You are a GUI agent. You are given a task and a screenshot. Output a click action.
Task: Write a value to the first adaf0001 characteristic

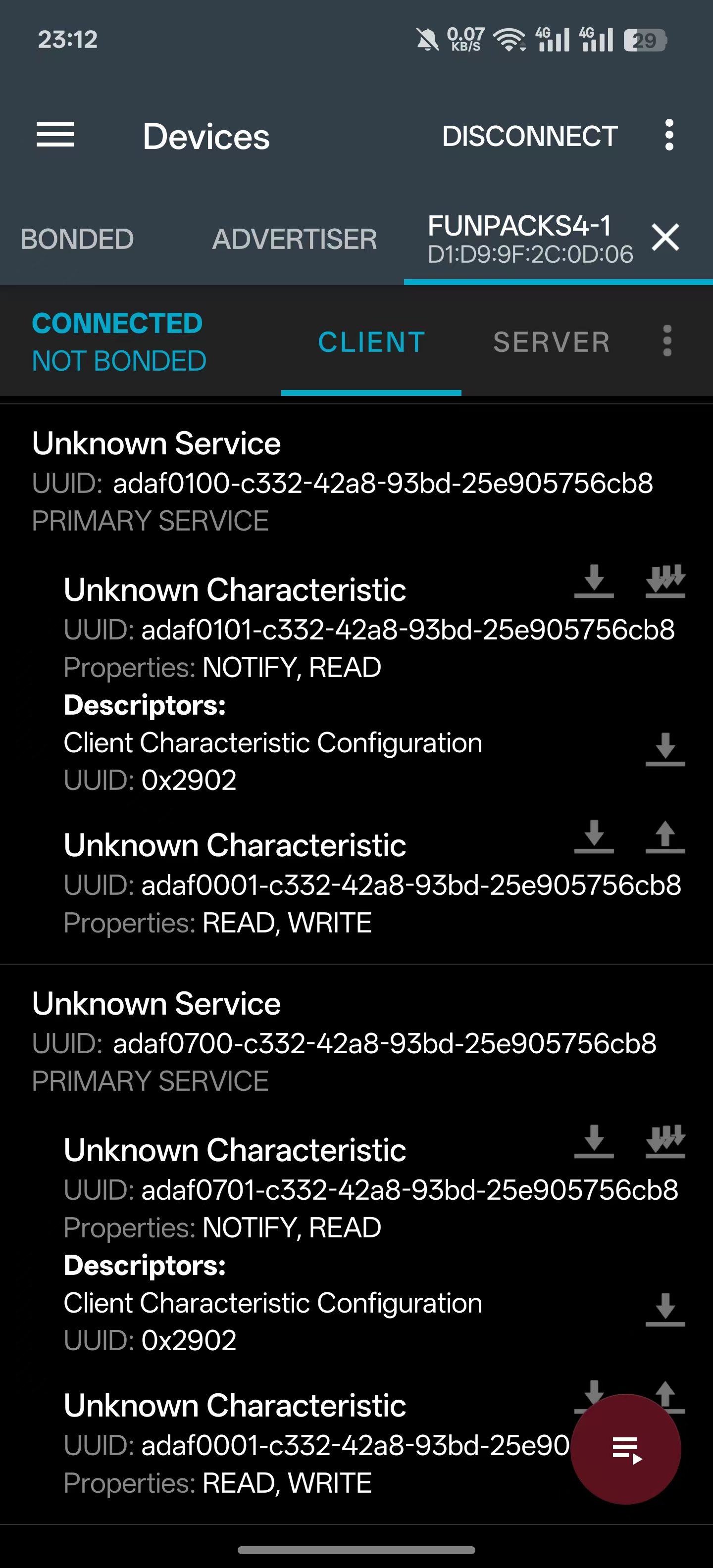point(665,837)
